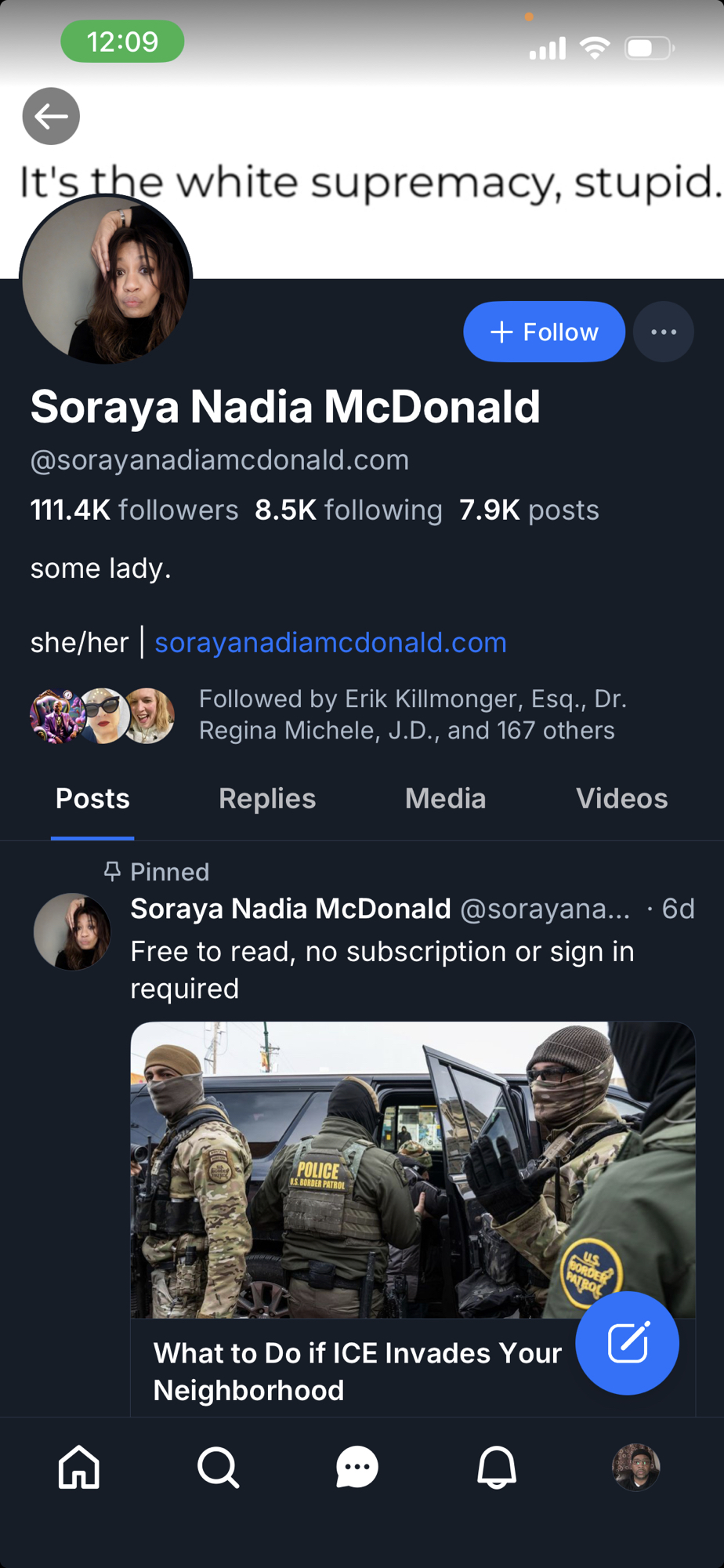This screenshot has width=724, height=1568.
Task: View the 111.4K followers list
Action: 134,510
